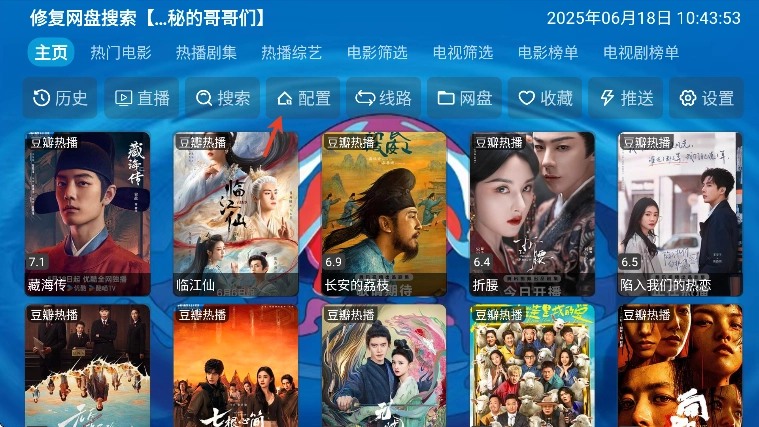Switch to 电视筛选 tab
759x427 pixels.
point(463,53)
